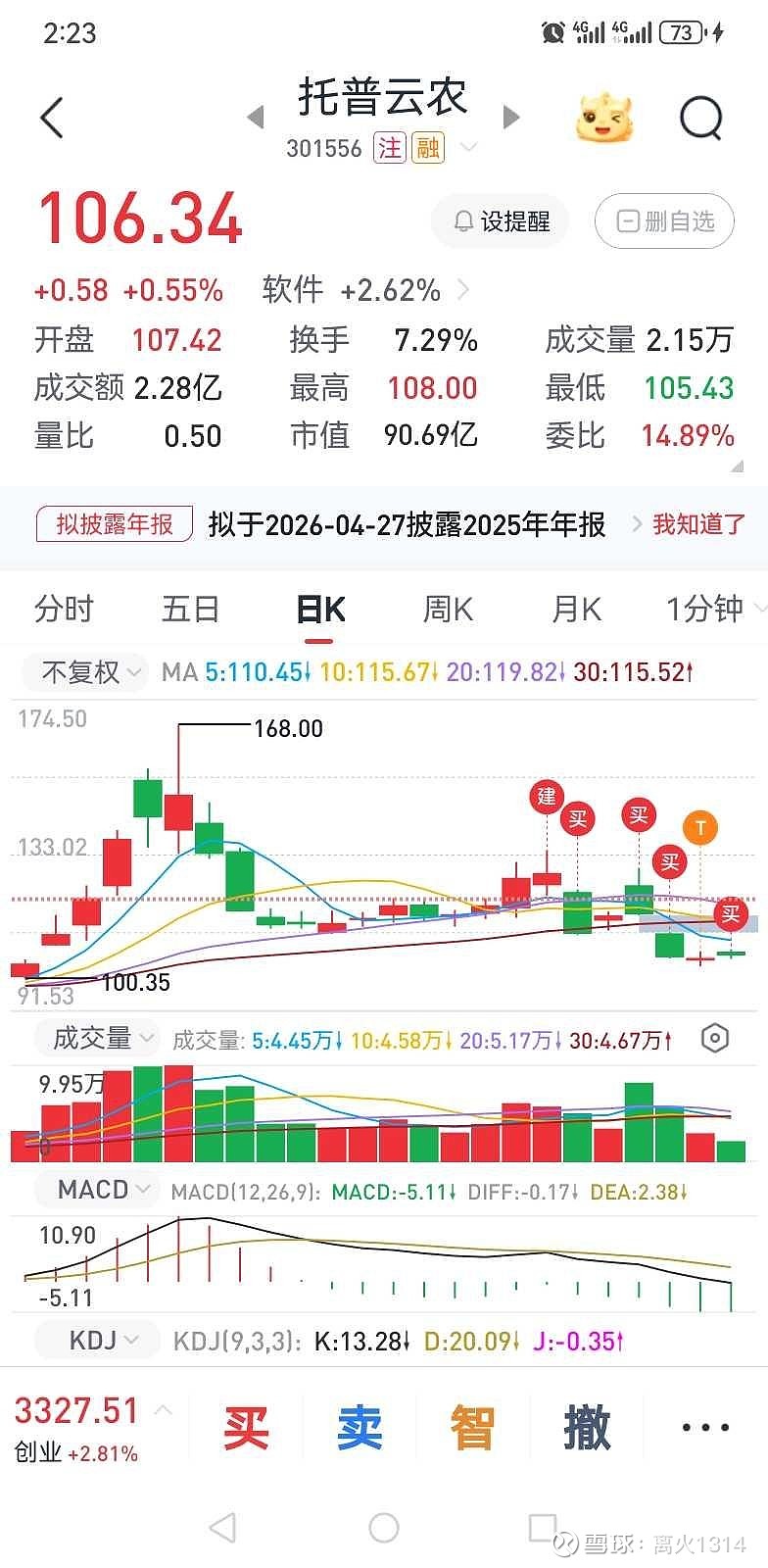Viewport: 768px width, 1568px height.
Task: Open the 不复权 adjustment dropdown
Action: [x=91, y=672]
